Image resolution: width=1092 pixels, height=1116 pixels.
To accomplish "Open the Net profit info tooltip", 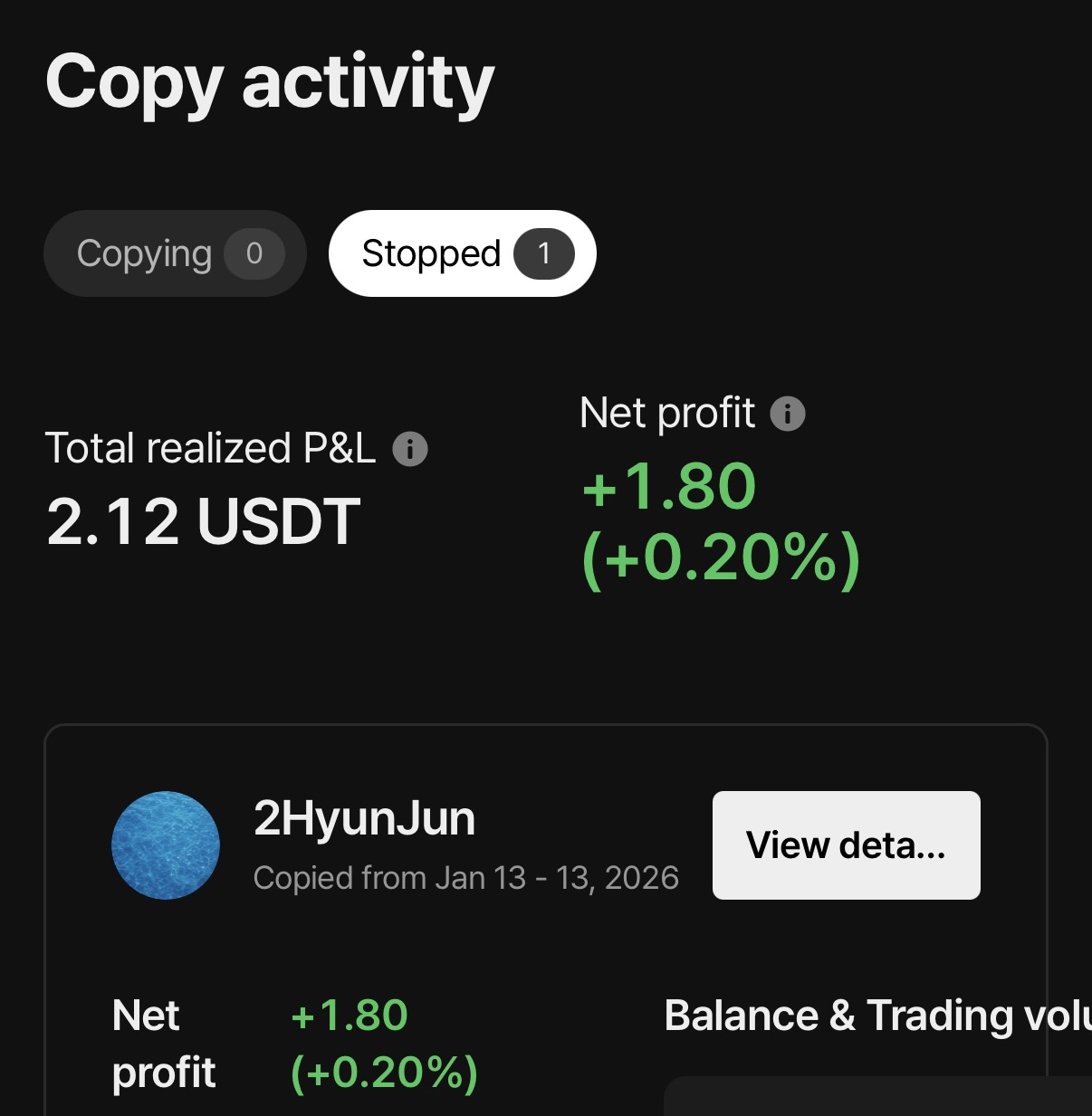I will [788, 414].
